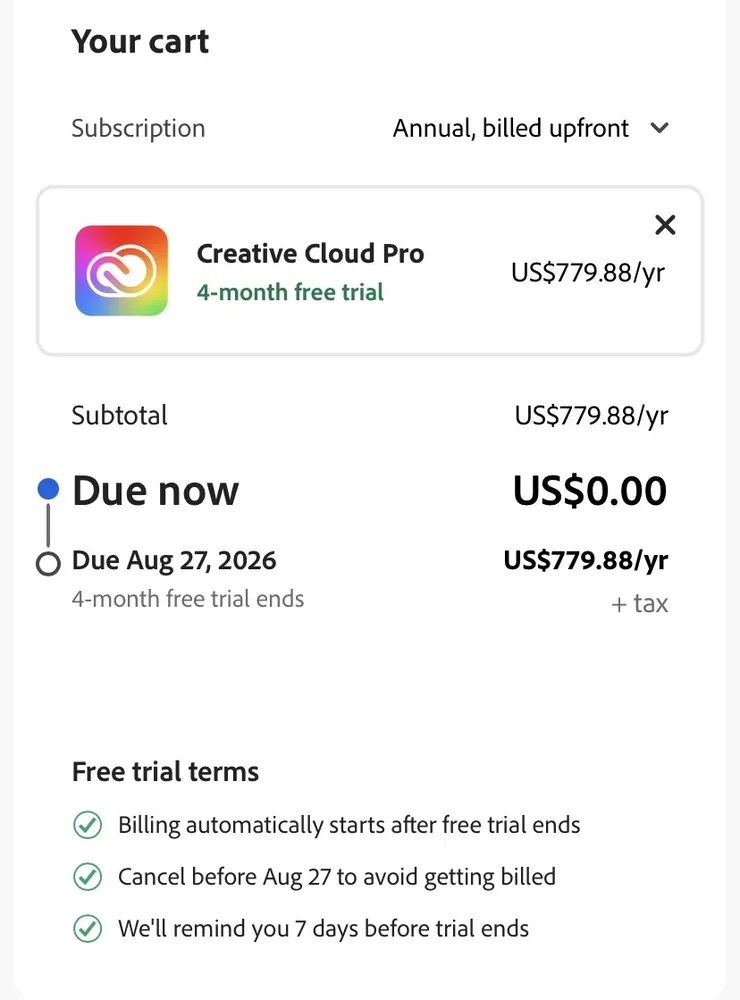This screenshot has width=740, height=1000.
Task: Click the checkmark beside trial reminder text
Action: (87, 928)
